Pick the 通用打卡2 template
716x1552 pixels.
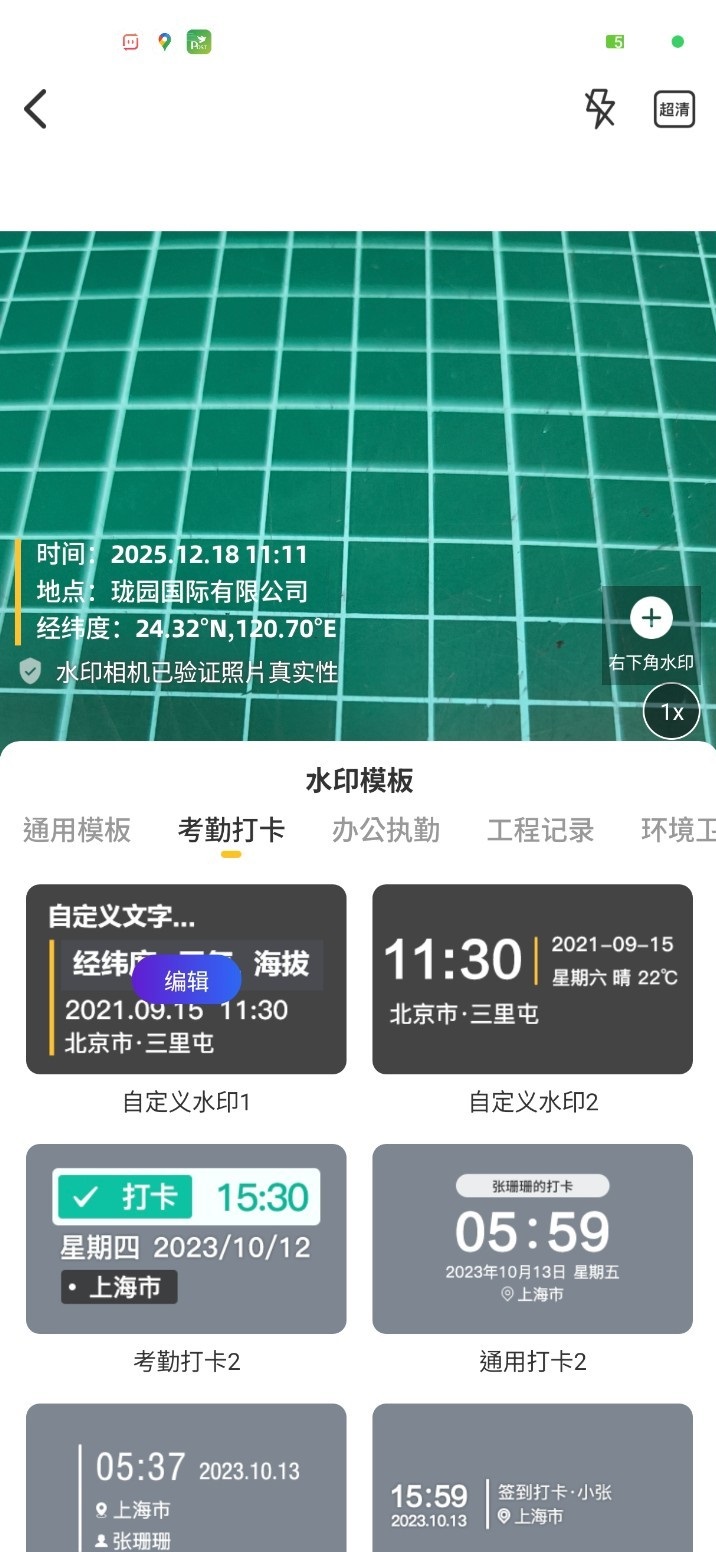point(532,1238)
